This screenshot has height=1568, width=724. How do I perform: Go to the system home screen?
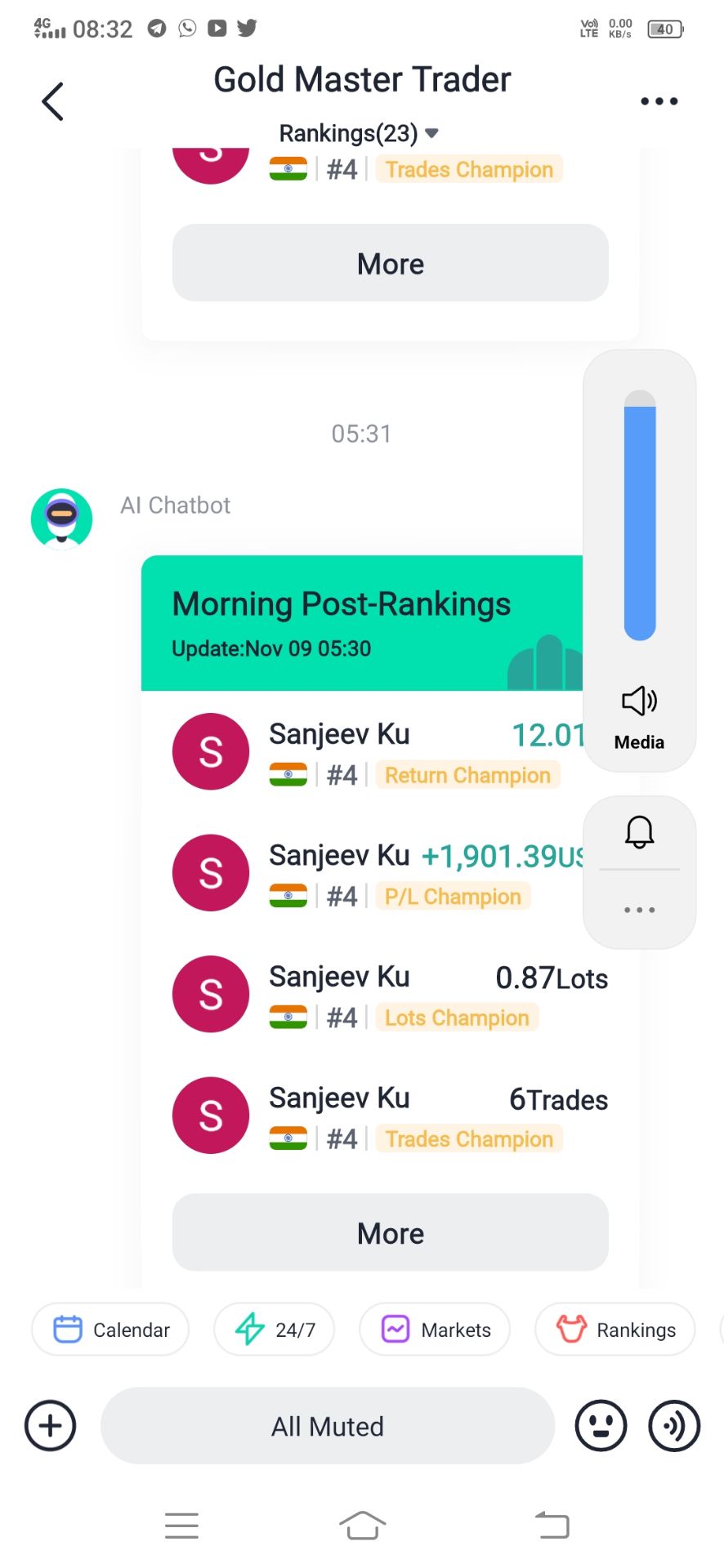point(362,1525)
